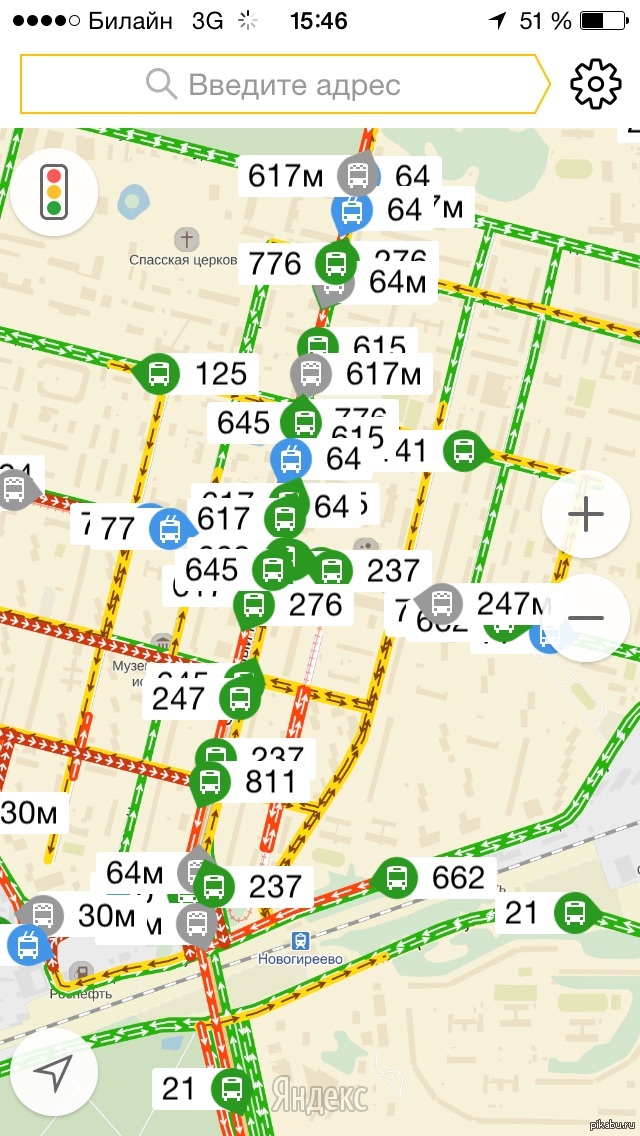This screenshot has width=640, height=1136.
Task: Tap the blue trolleybus 77 marker
Action: [168, 528]
